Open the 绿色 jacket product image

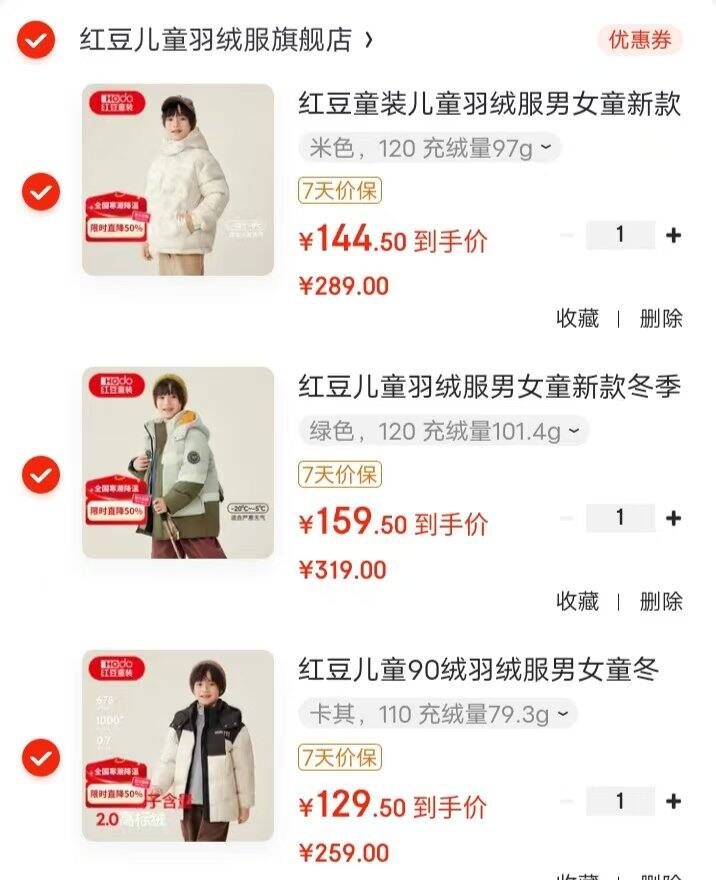[x=178, y=462]
